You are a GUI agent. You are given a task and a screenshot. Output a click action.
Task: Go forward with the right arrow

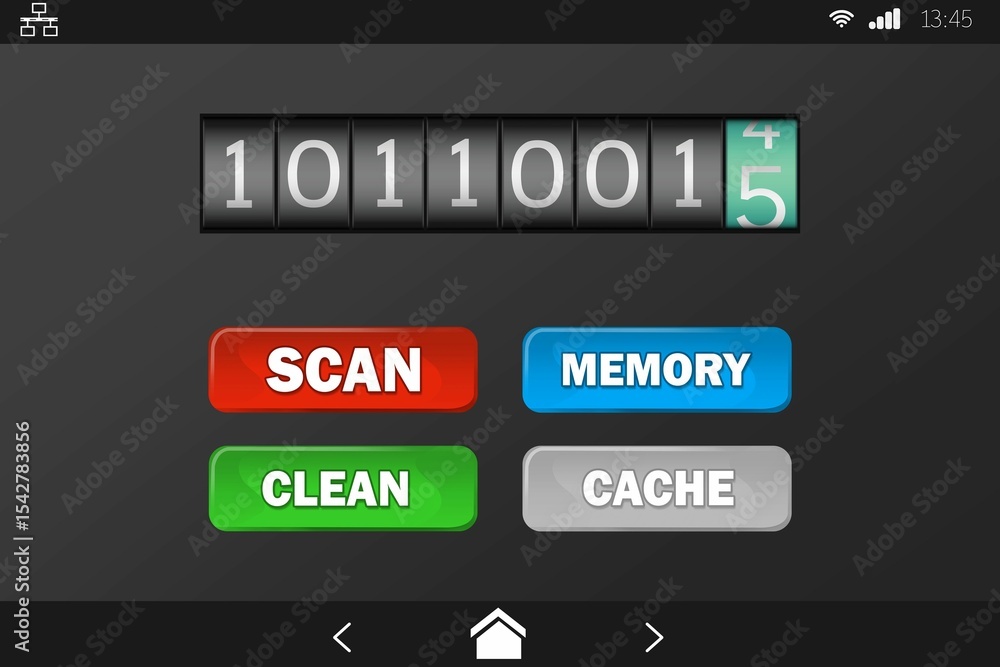653,637
